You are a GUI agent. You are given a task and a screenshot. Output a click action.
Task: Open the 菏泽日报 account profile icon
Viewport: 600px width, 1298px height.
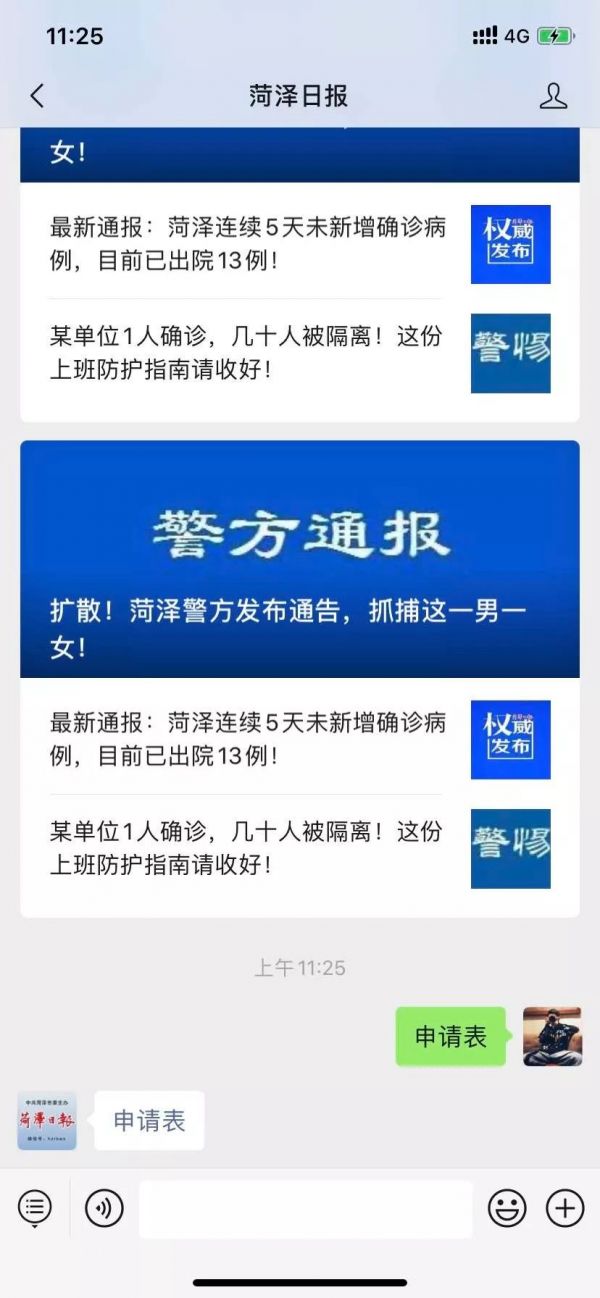coord(553,96)
